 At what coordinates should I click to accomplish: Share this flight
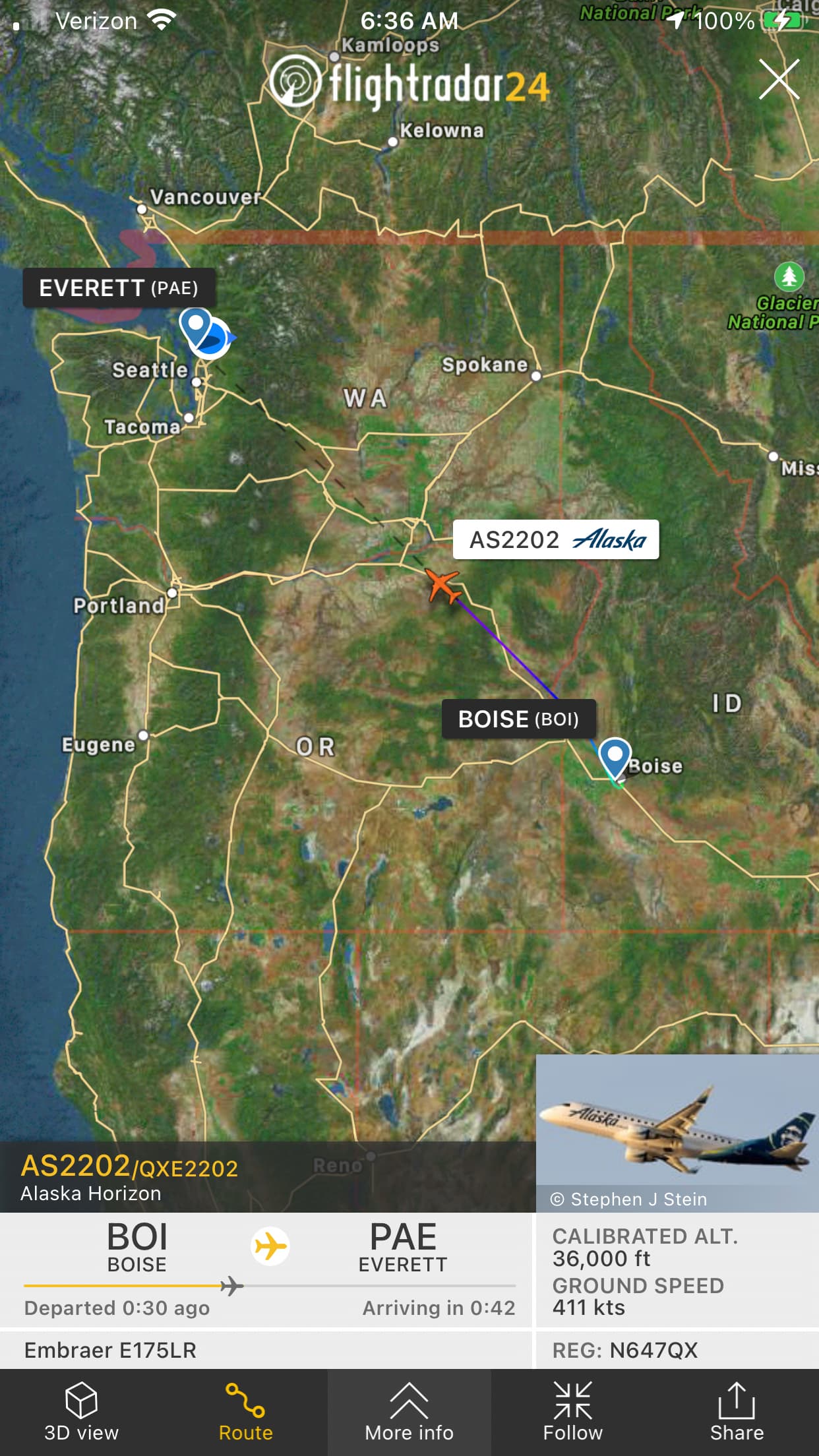point(737,1412)
